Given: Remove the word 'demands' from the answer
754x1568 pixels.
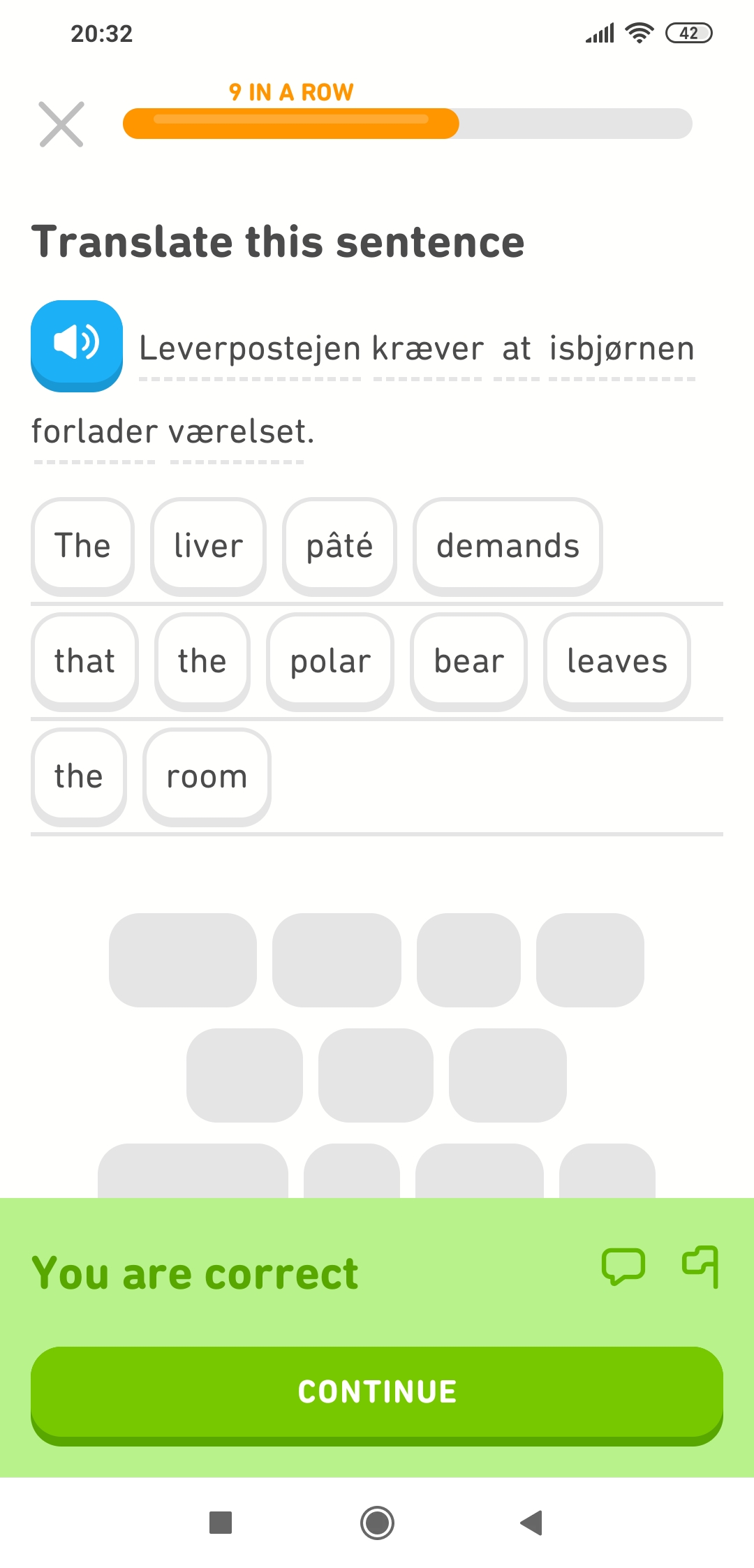Looking at the screenshot, I should (x=508, y=546).
